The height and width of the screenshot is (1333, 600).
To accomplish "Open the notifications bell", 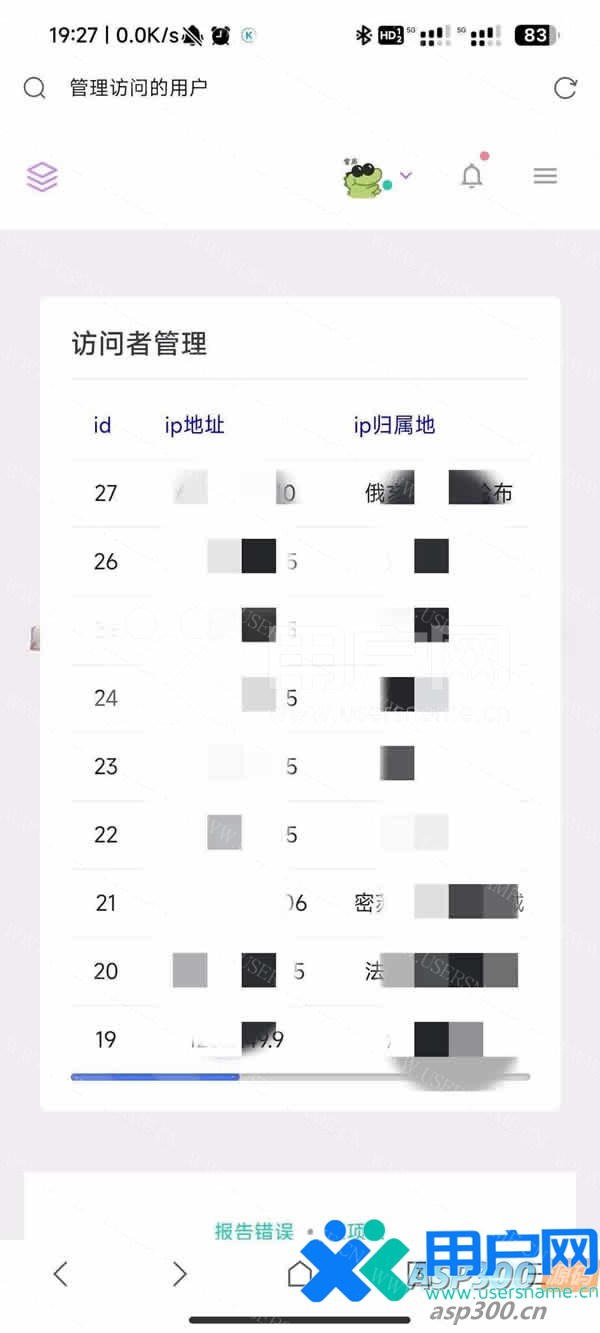I will coord(472,177).
